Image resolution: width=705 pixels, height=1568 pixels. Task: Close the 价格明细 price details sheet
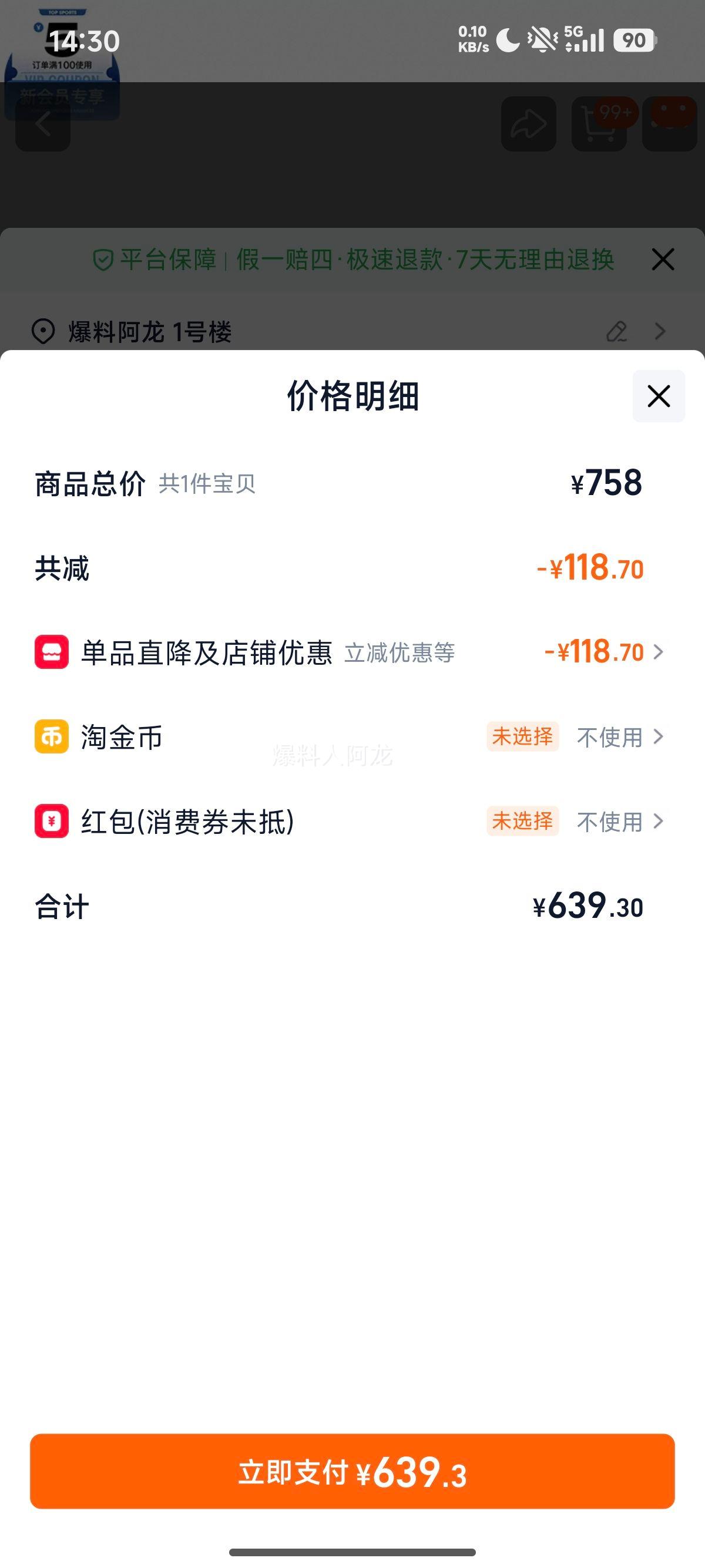click(659, 396)
